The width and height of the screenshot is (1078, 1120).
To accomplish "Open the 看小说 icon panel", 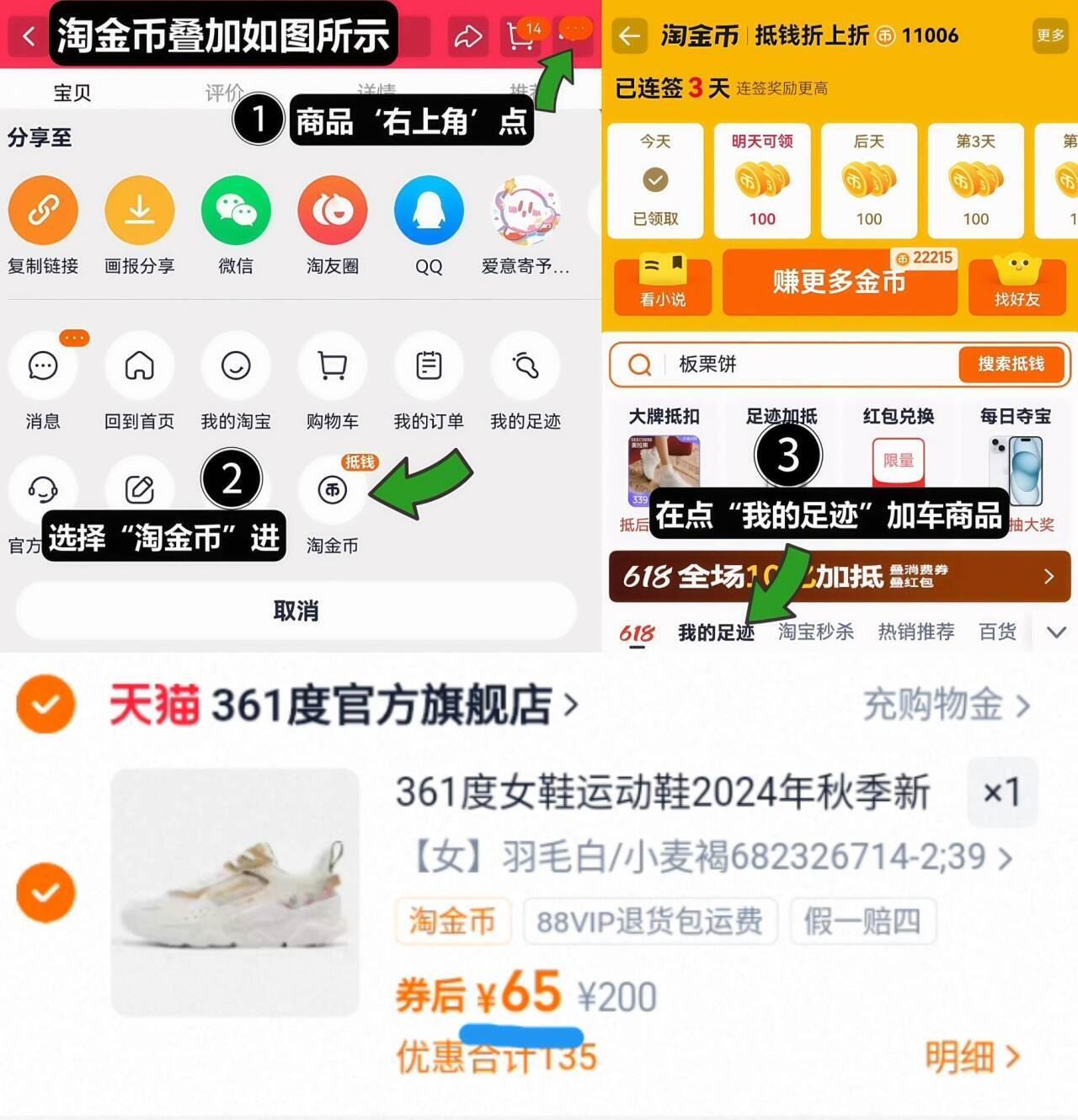I will [662, 284].
